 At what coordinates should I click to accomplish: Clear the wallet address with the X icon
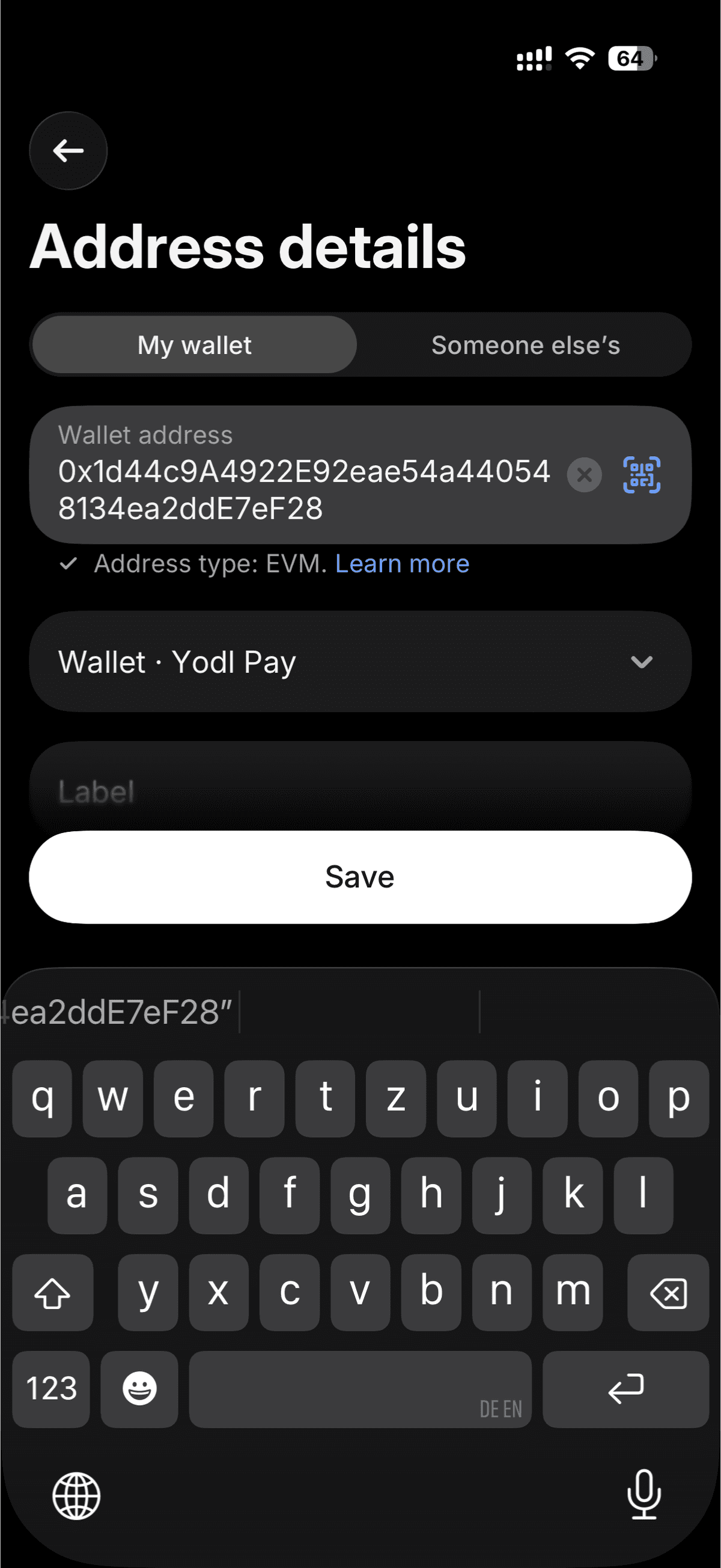pyautogui.click(x=584, y=475)
